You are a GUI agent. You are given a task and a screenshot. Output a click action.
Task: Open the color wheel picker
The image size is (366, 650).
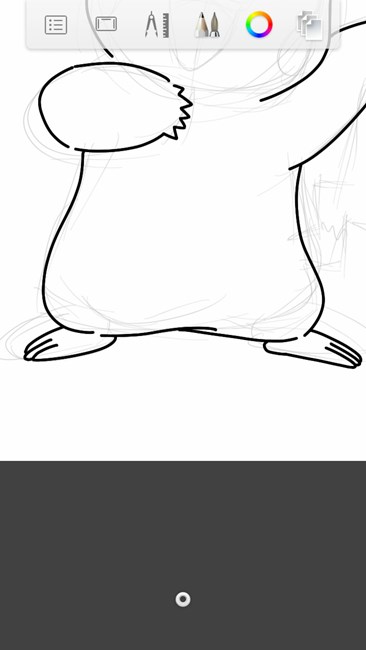[259, 24]
